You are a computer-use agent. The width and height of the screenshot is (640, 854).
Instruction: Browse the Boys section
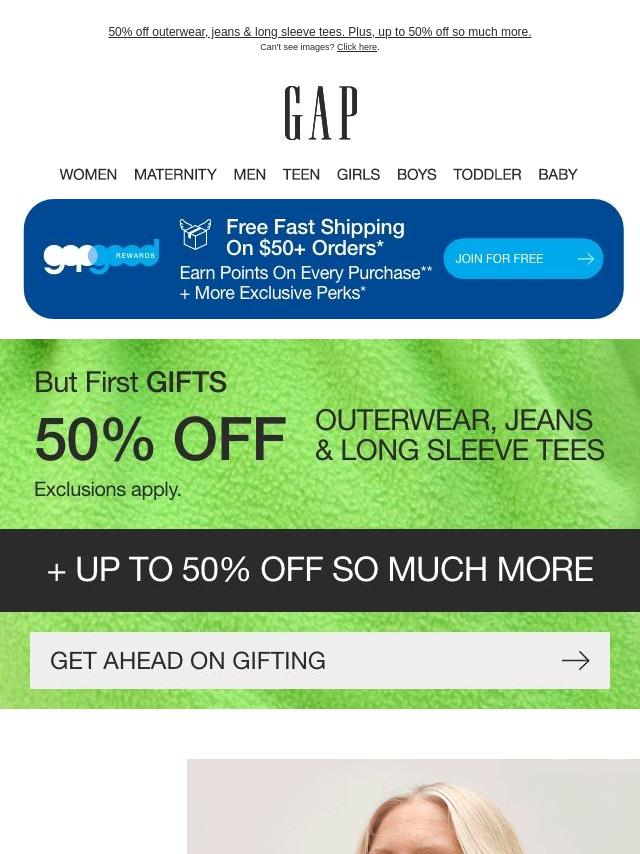click(x=416, y=174)
